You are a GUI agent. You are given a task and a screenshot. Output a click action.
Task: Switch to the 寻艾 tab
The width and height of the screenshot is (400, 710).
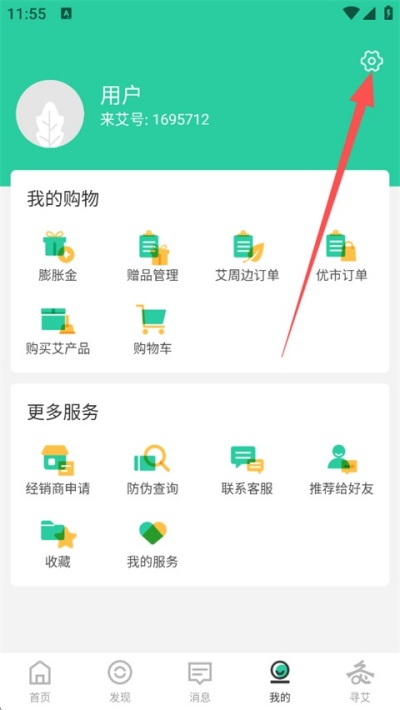(360, 681)
